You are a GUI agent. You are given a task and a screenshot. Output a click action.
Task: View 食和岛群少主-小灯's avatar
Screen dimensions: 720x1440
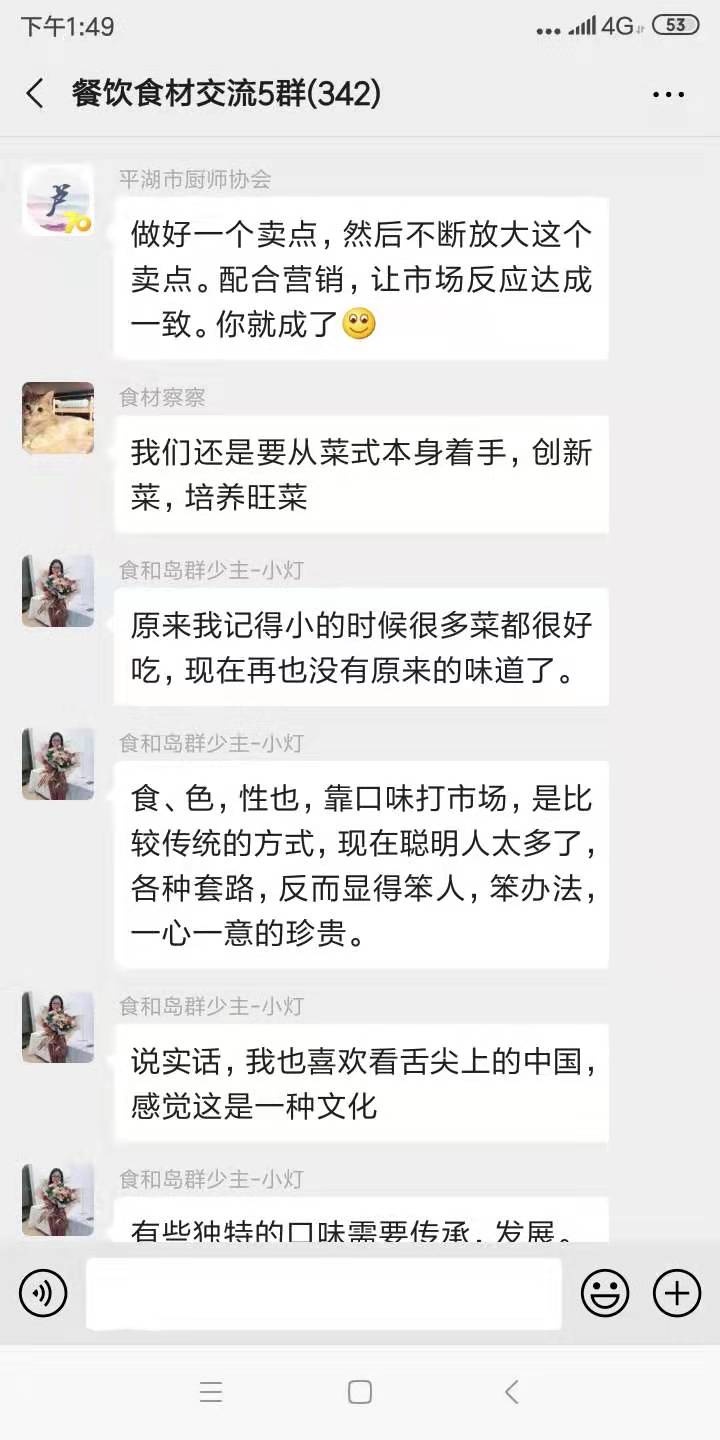pos(57,590)
